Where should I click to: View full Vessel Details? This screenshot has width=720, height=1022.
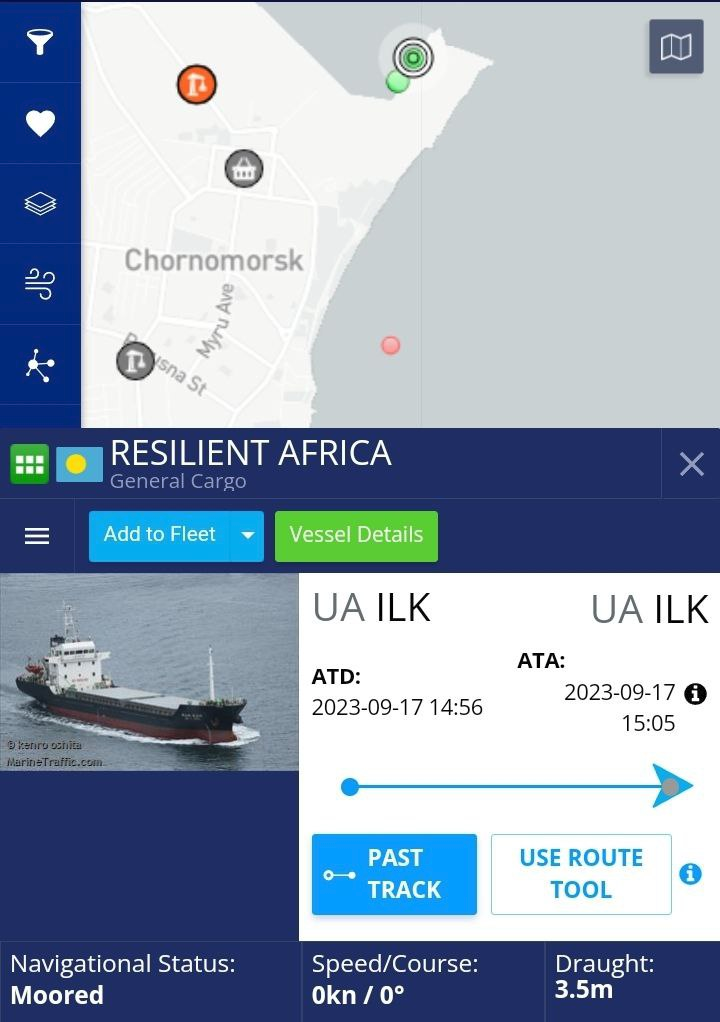[356, 535]
